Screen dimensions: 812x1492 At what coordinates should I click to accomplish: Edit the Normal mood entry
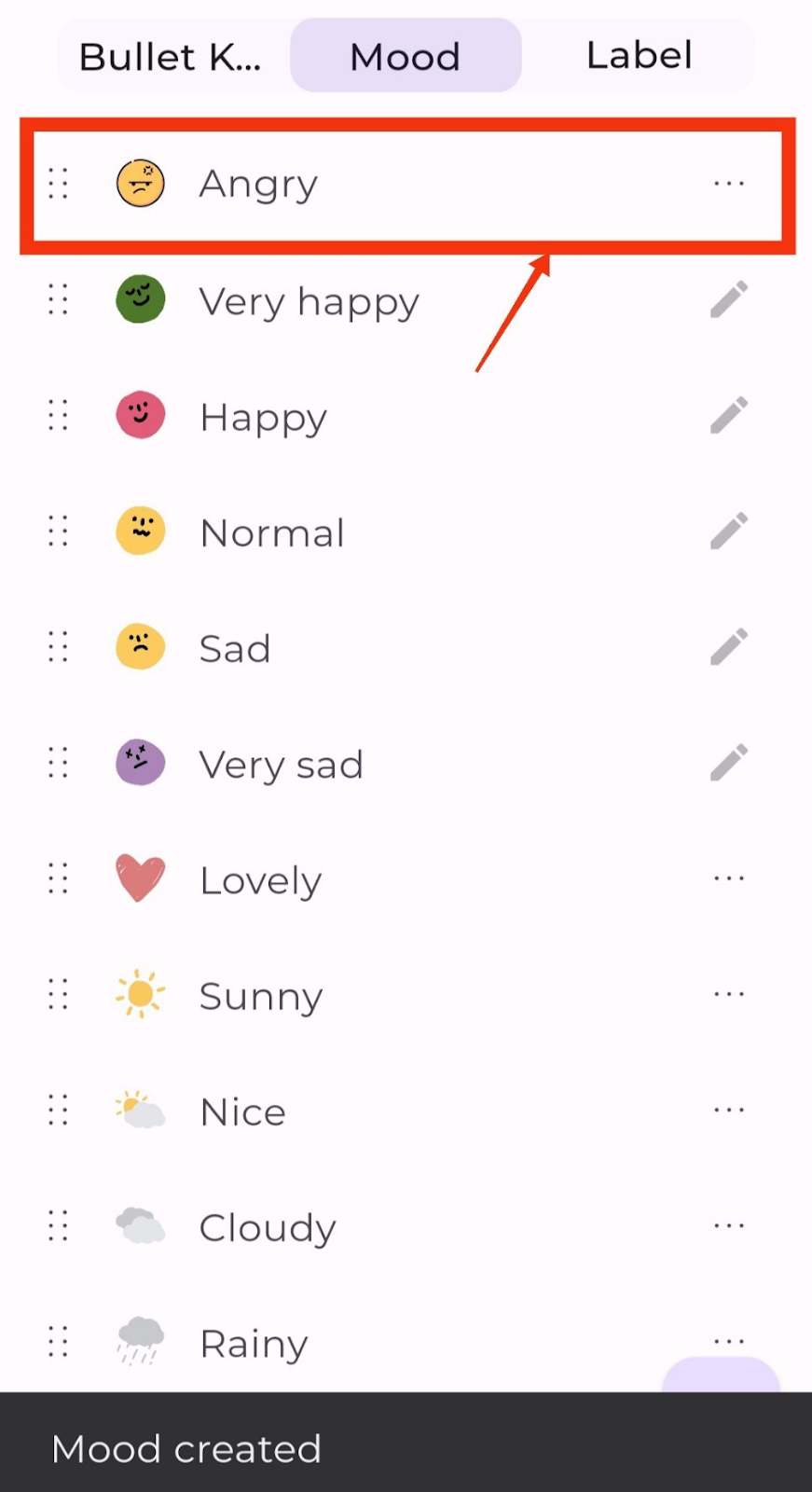click(728, 532)
